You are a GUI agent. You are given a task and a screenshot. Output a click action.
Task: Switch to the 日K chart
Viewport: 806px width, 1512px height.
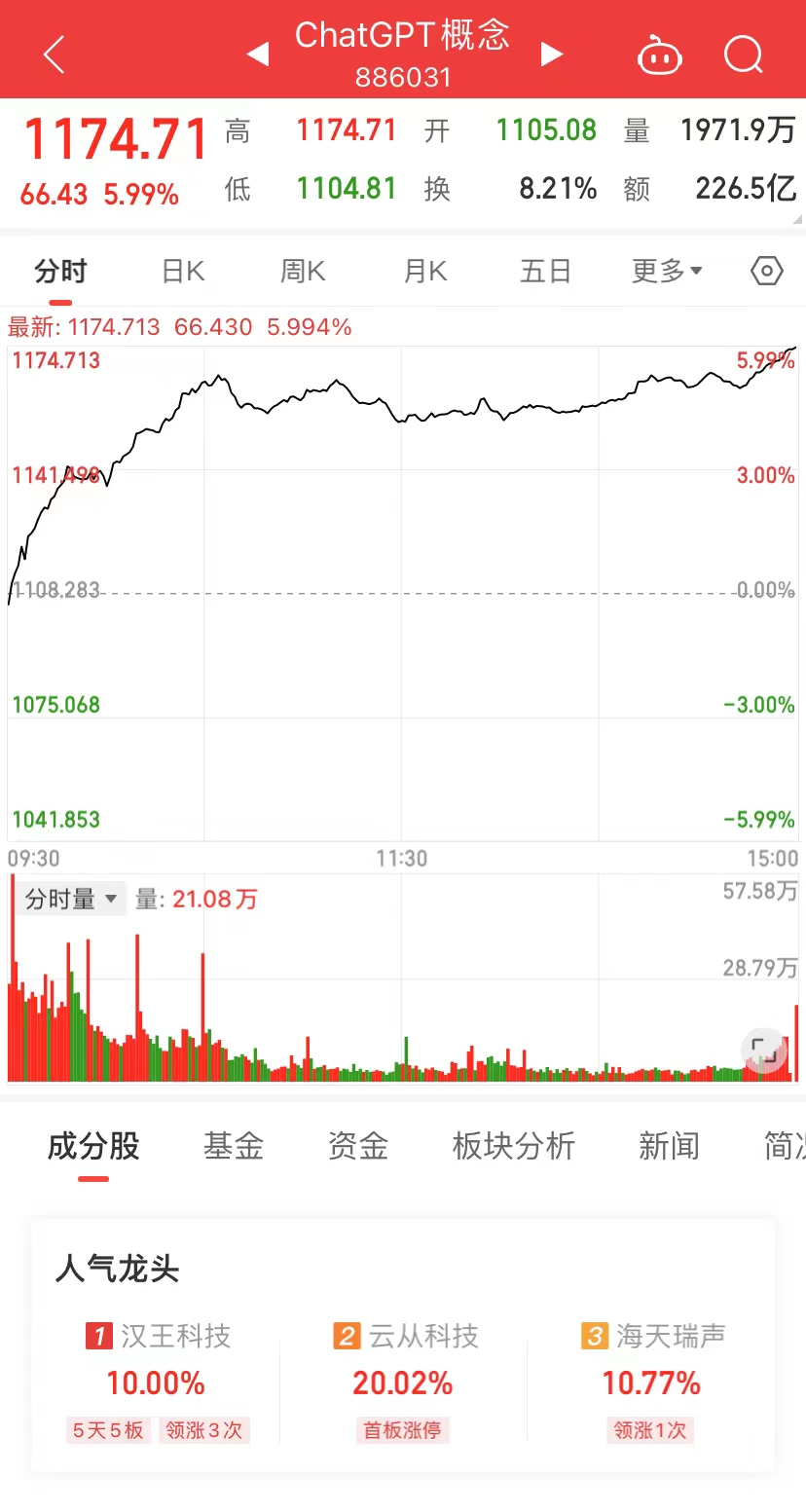point(183,271)
